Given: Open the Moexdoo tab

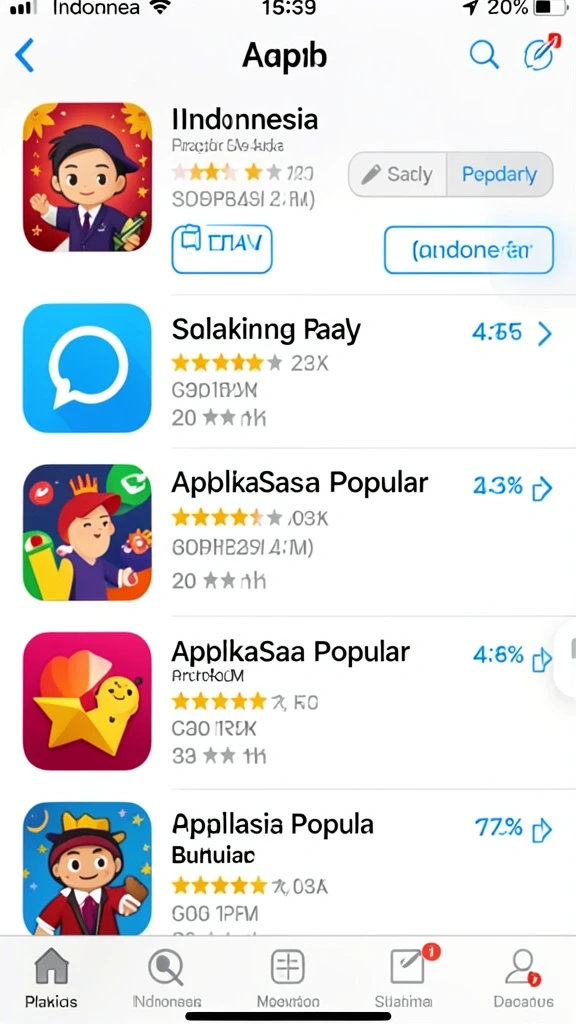Looking at the screenshot, I should tap(288, 978).
